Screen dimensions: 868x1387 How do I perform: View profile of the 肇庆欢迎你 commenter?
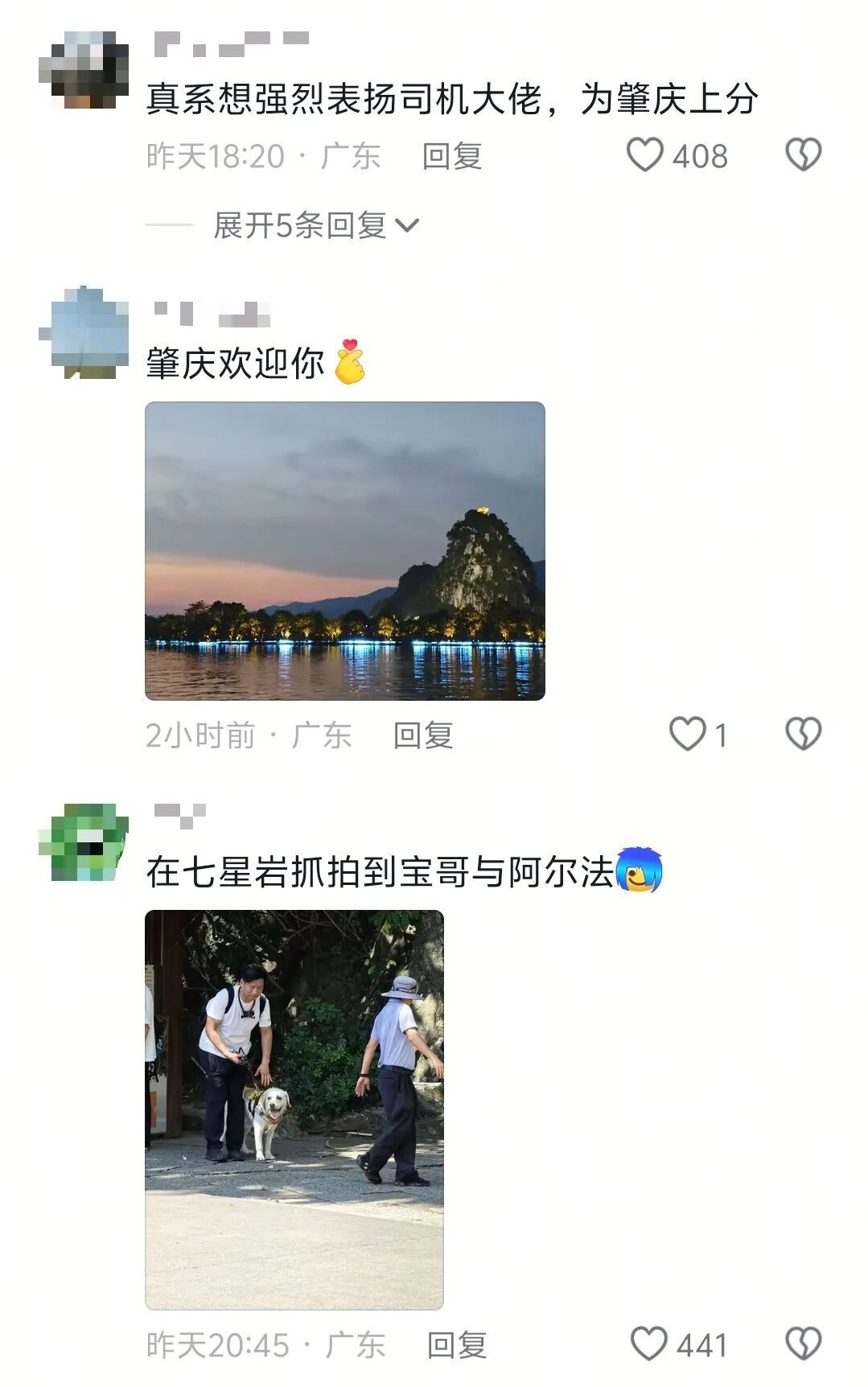click(84, 333)
